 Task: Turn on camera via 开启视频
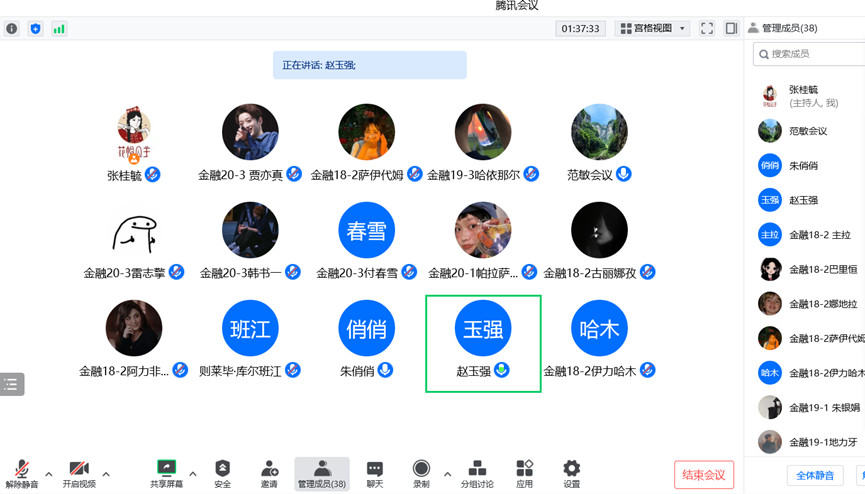79,473
